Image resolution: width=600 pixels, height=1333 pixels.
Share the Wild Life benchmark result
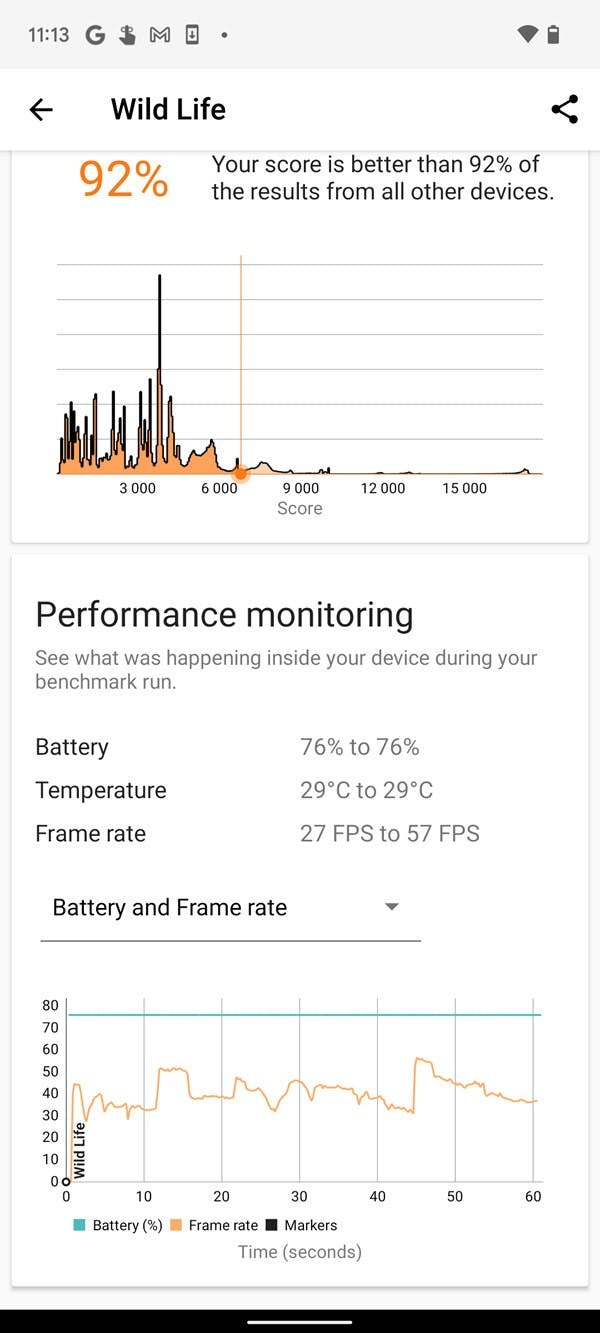point(564,110)
